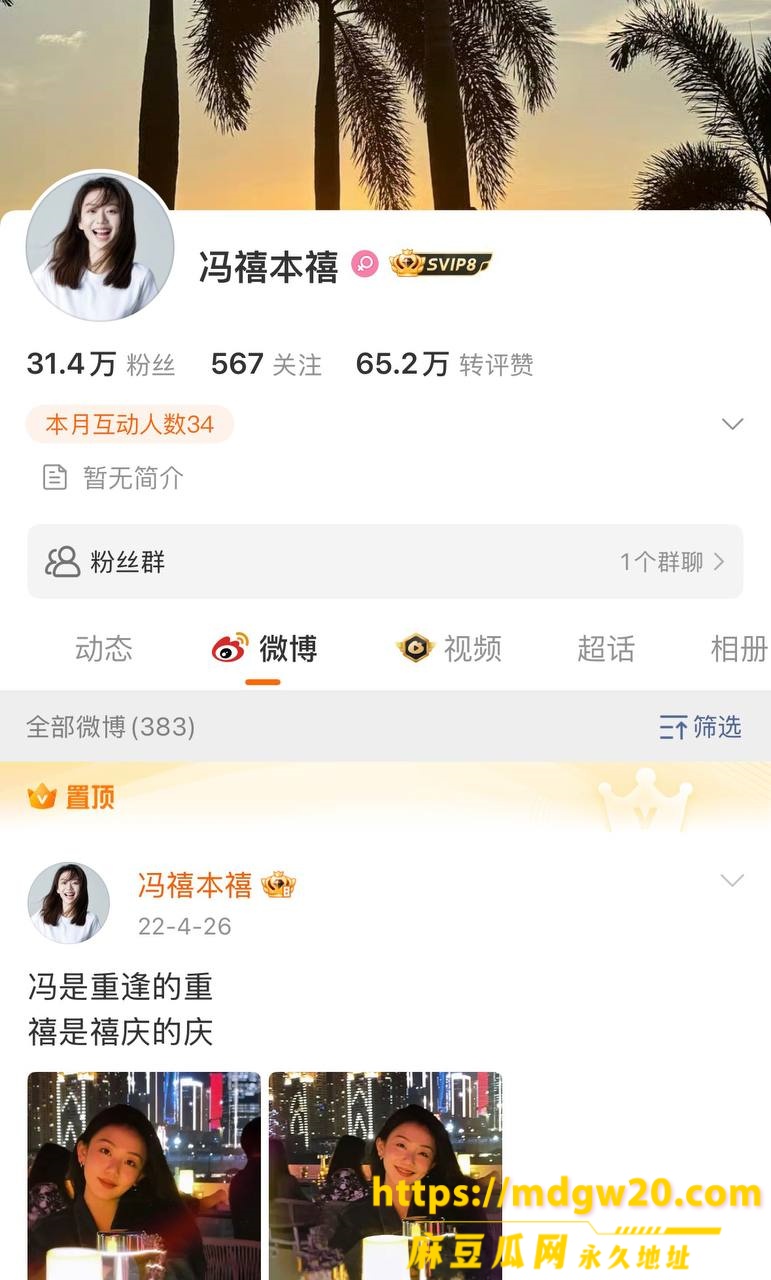Tap the SVIP8 membership badge
Screen dimensions: 771x1280
(x=440, y=265)
